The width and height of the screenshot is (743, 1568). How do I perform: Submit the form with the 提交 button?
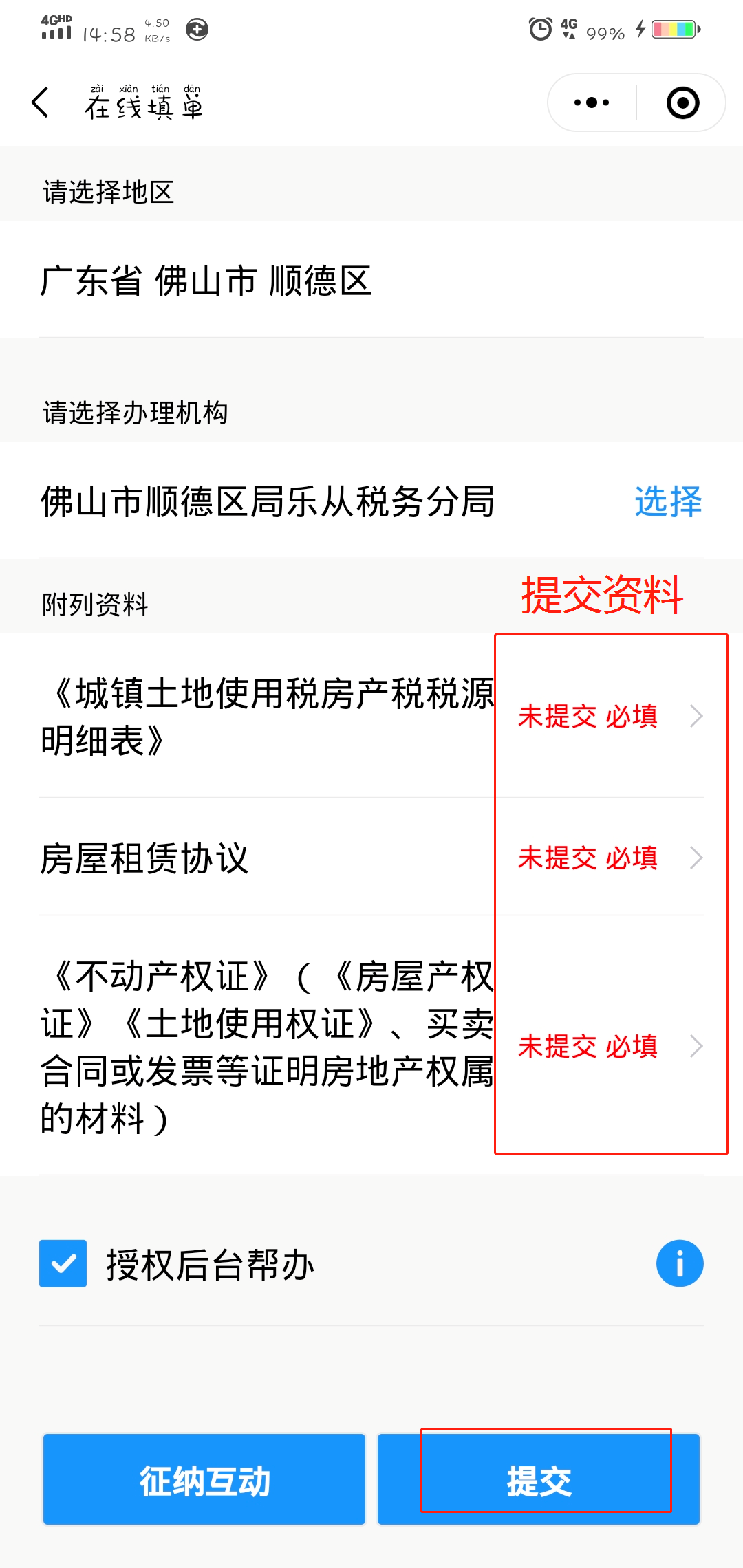pyautogui.click(x=539, y=1479)
